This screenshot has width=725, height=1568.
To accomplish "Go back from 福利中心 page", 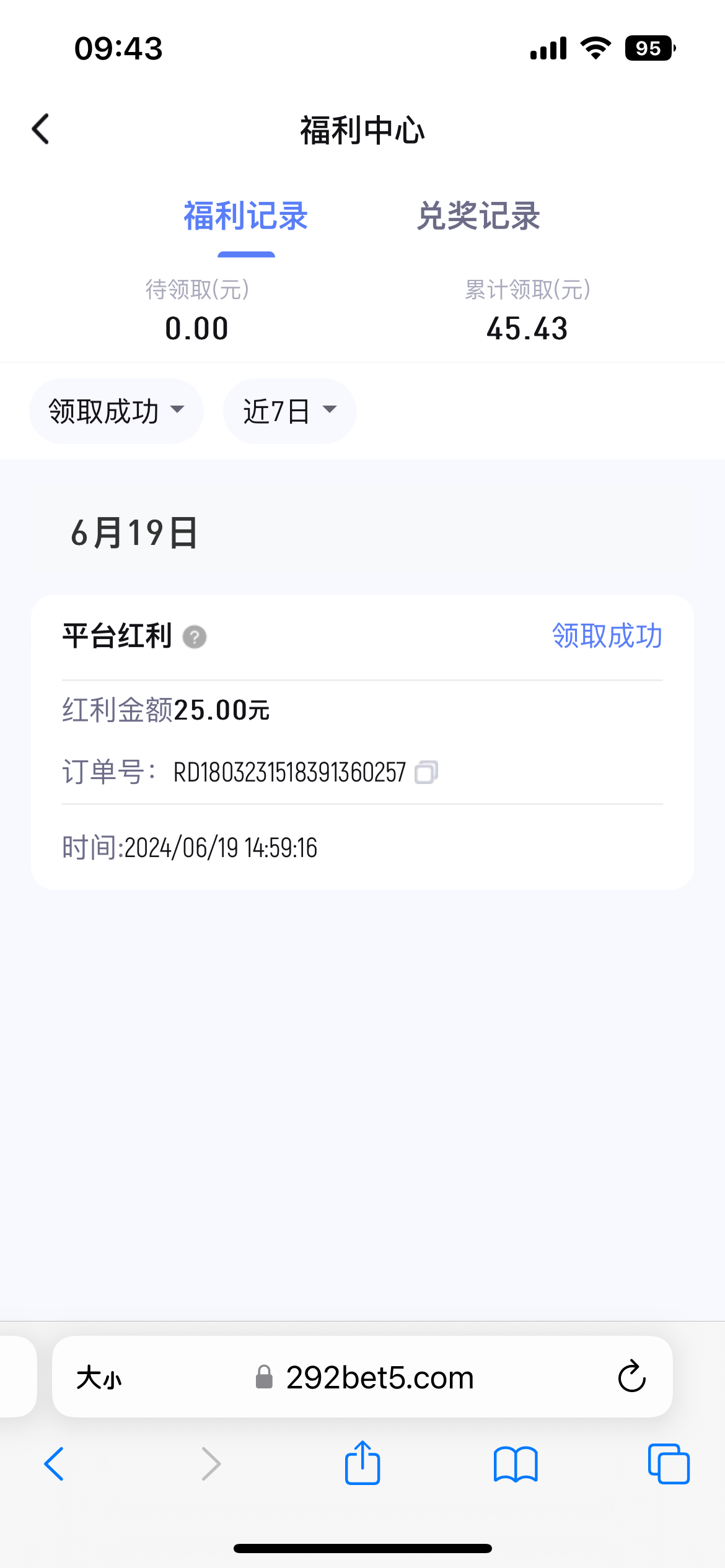I will 41,129.
